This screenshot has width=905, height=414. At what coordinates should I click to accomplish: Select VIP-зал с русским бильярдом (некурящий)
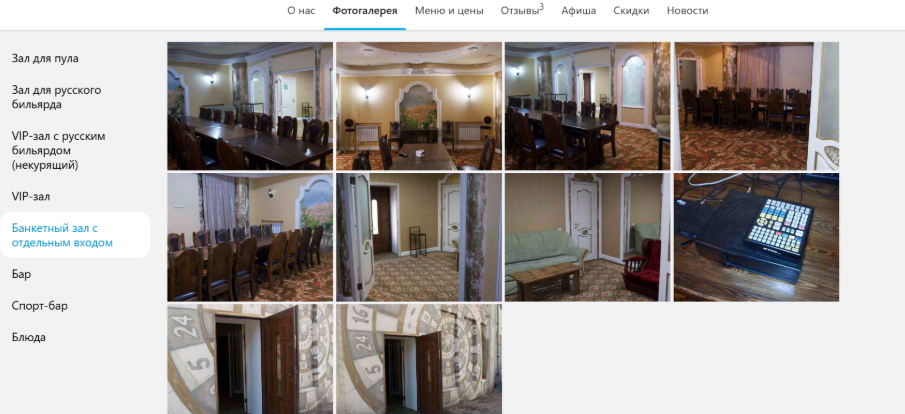[x=58, y=150]
